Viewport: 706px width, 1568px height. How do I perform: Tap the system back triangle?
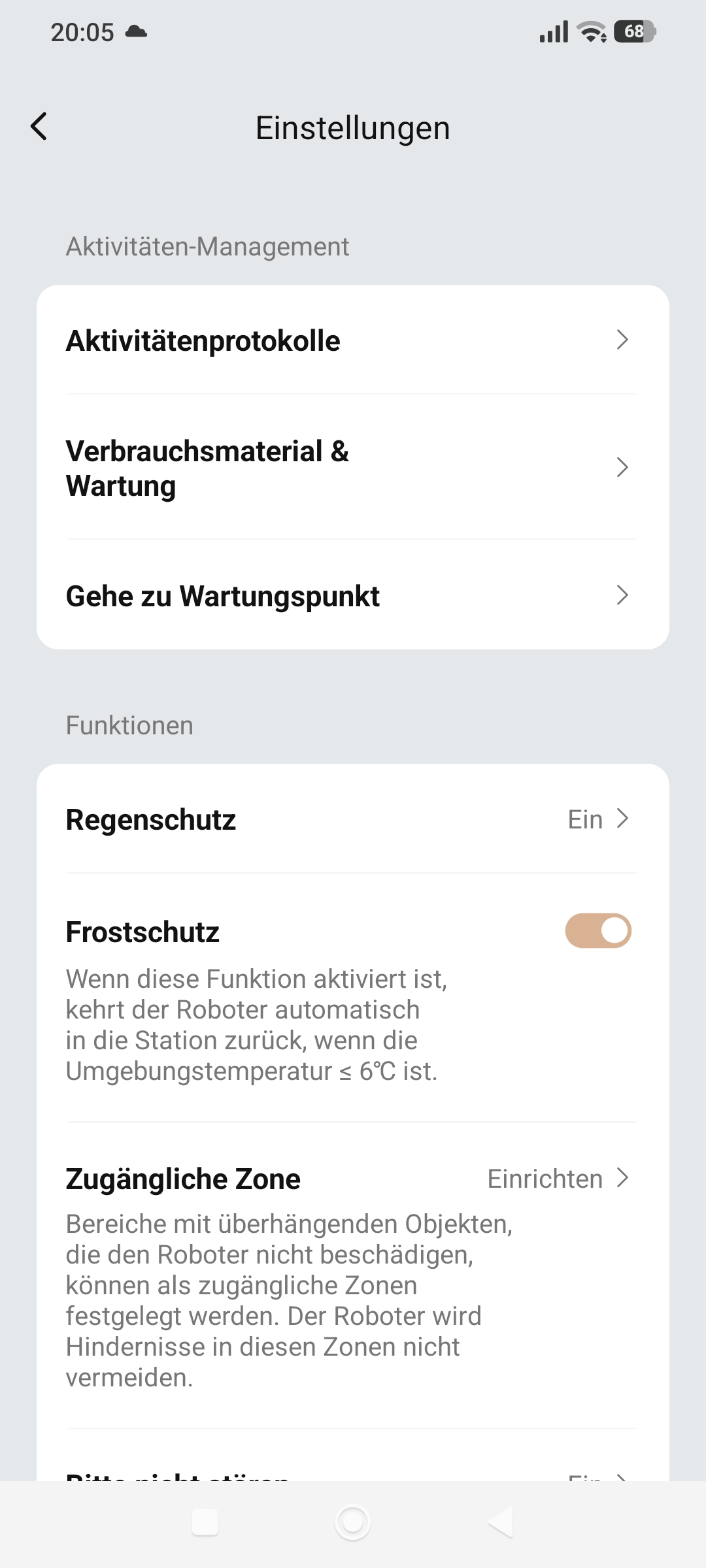(501, 1522)
